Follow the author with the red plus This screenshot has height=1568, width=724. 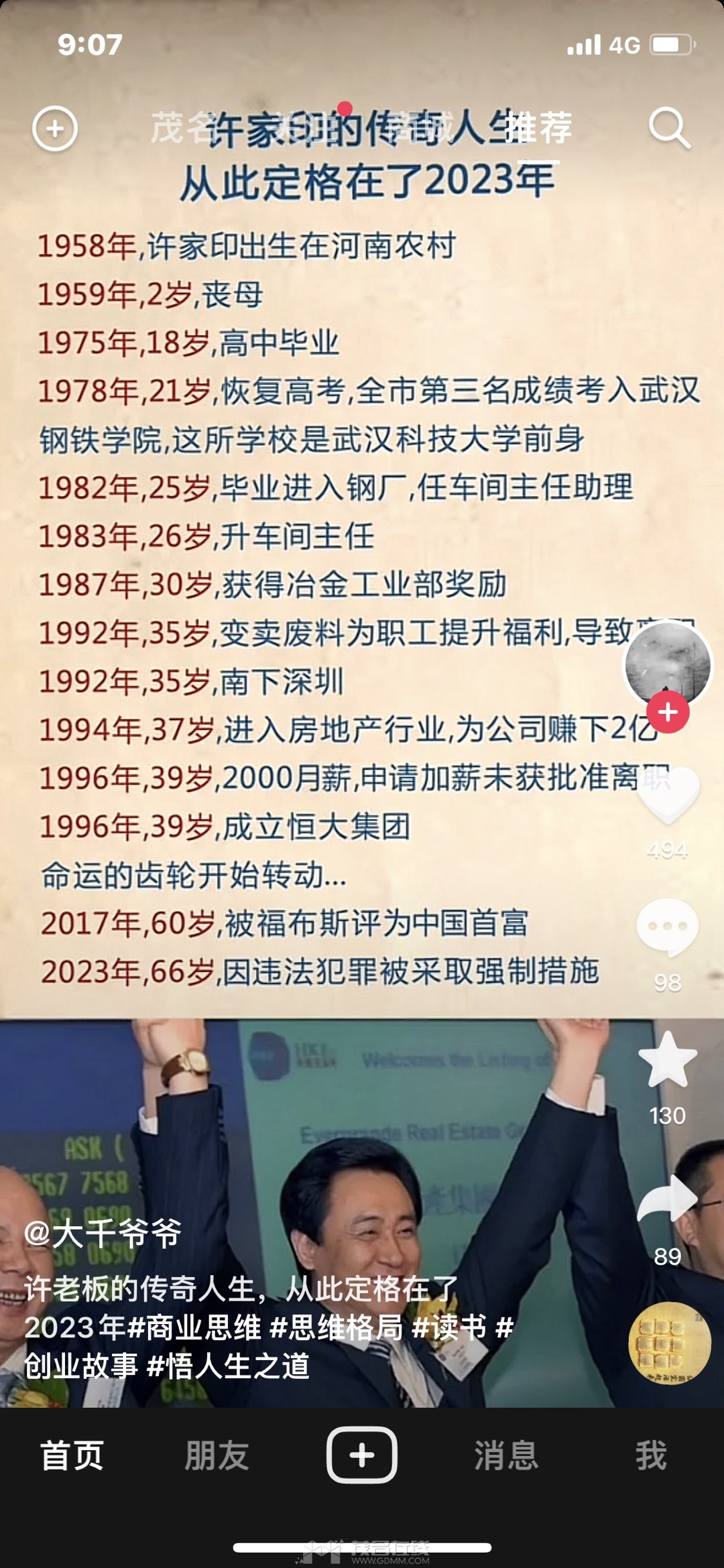pos(668,712)
